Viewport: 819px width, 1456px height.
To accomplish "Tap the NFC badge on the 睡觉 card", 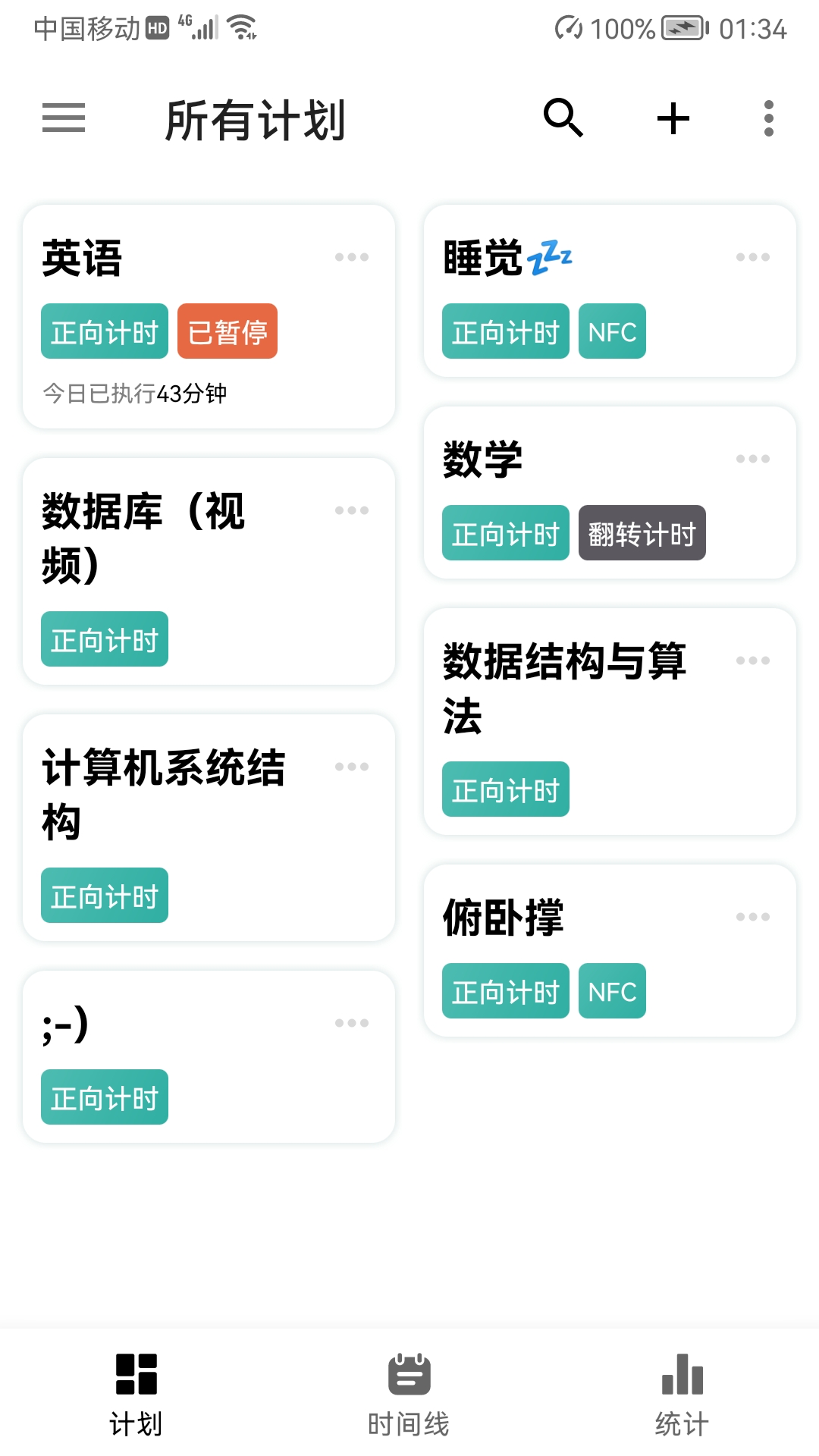I will click(611, 331).
